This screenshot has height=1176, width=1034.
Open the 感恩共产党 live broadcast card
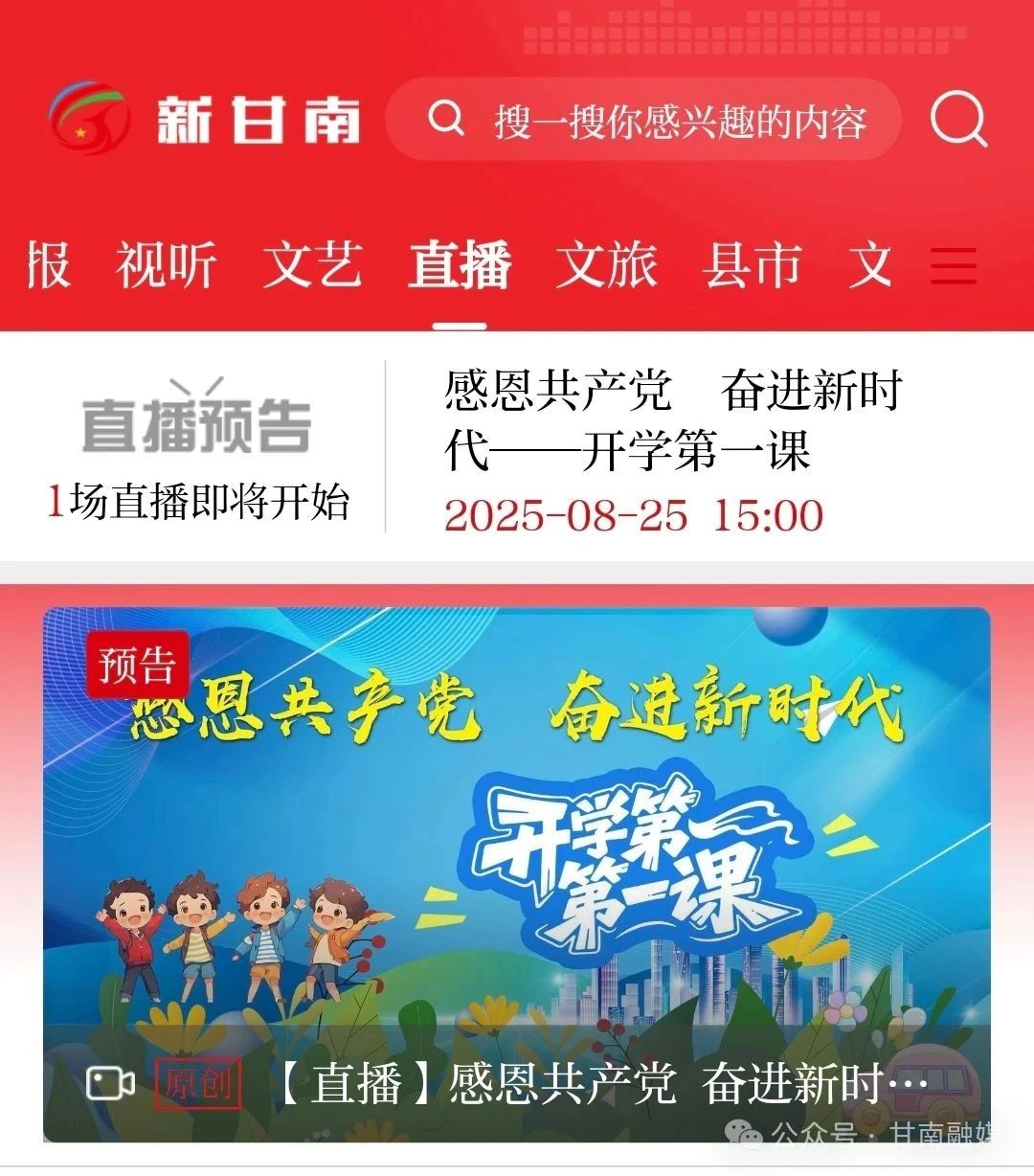517,873
